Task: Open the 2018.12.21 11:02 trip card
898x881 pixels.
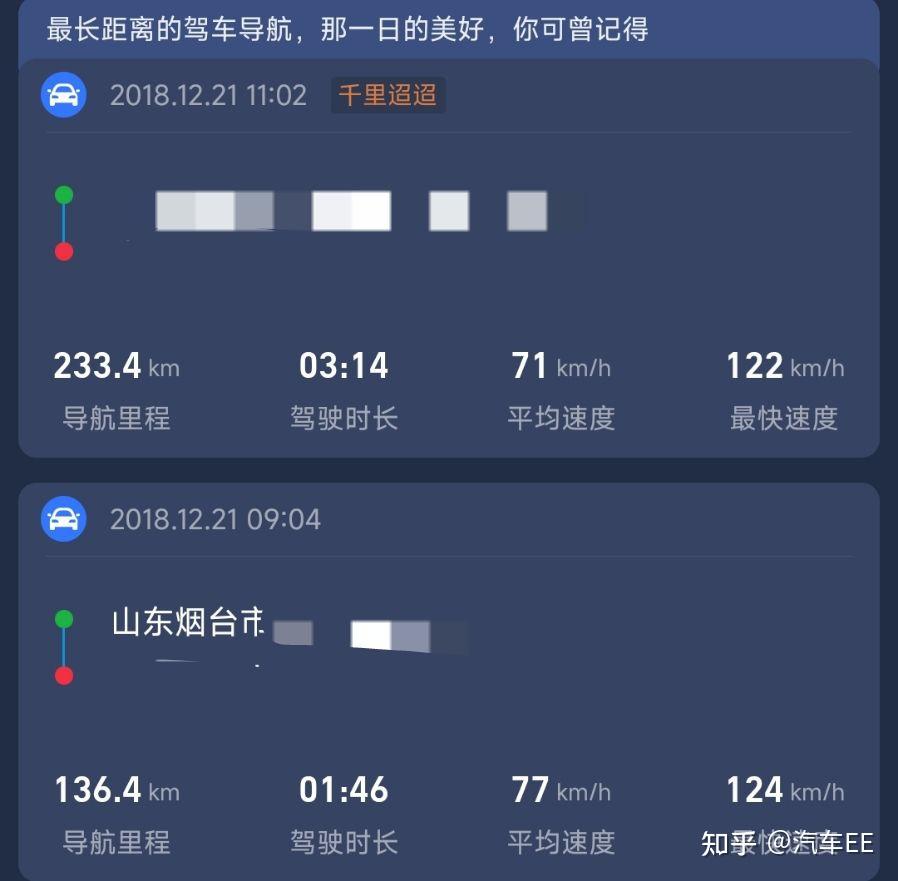Action: click(x=448, y=260)
